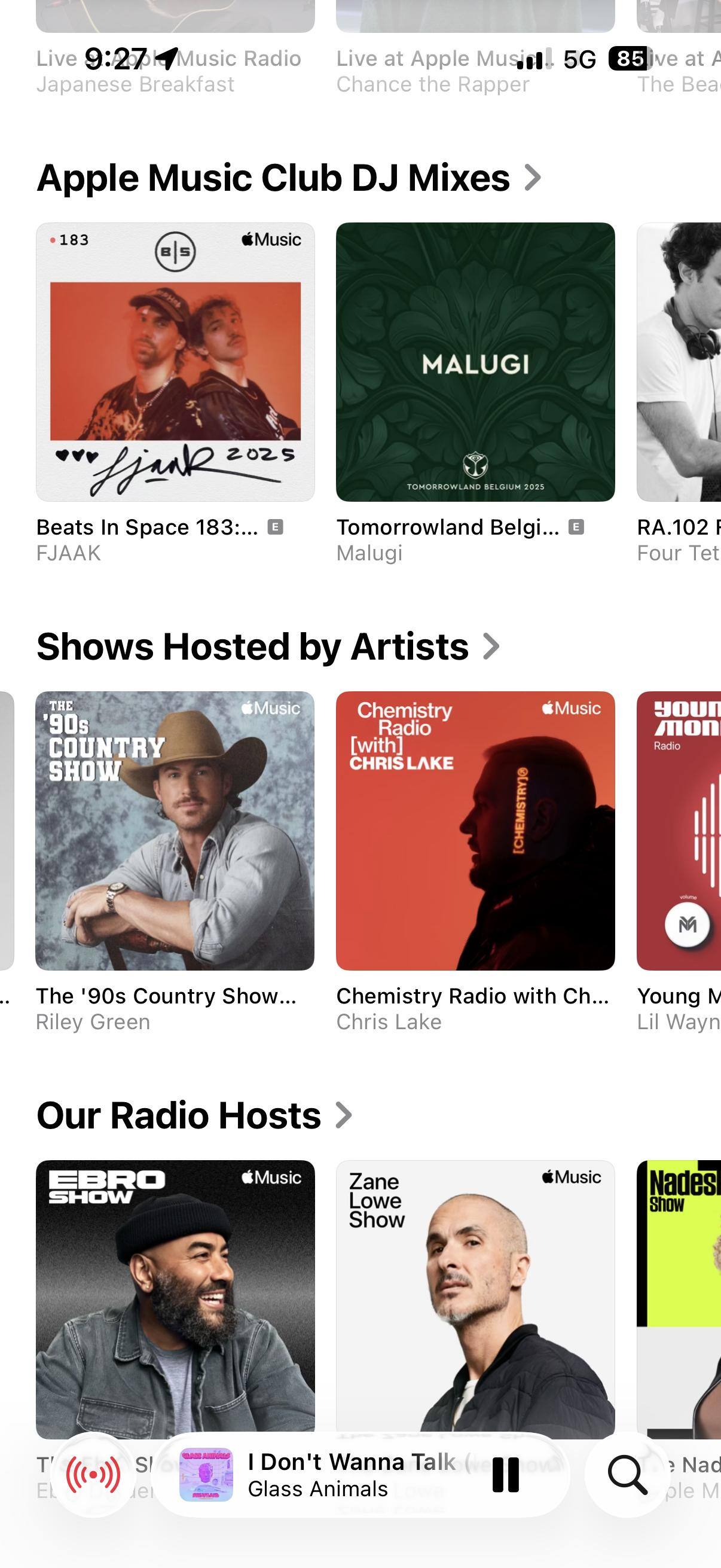The image size is (721, 1568).
Task: Tap the red Radio tab button
Action: [93, 1475]
